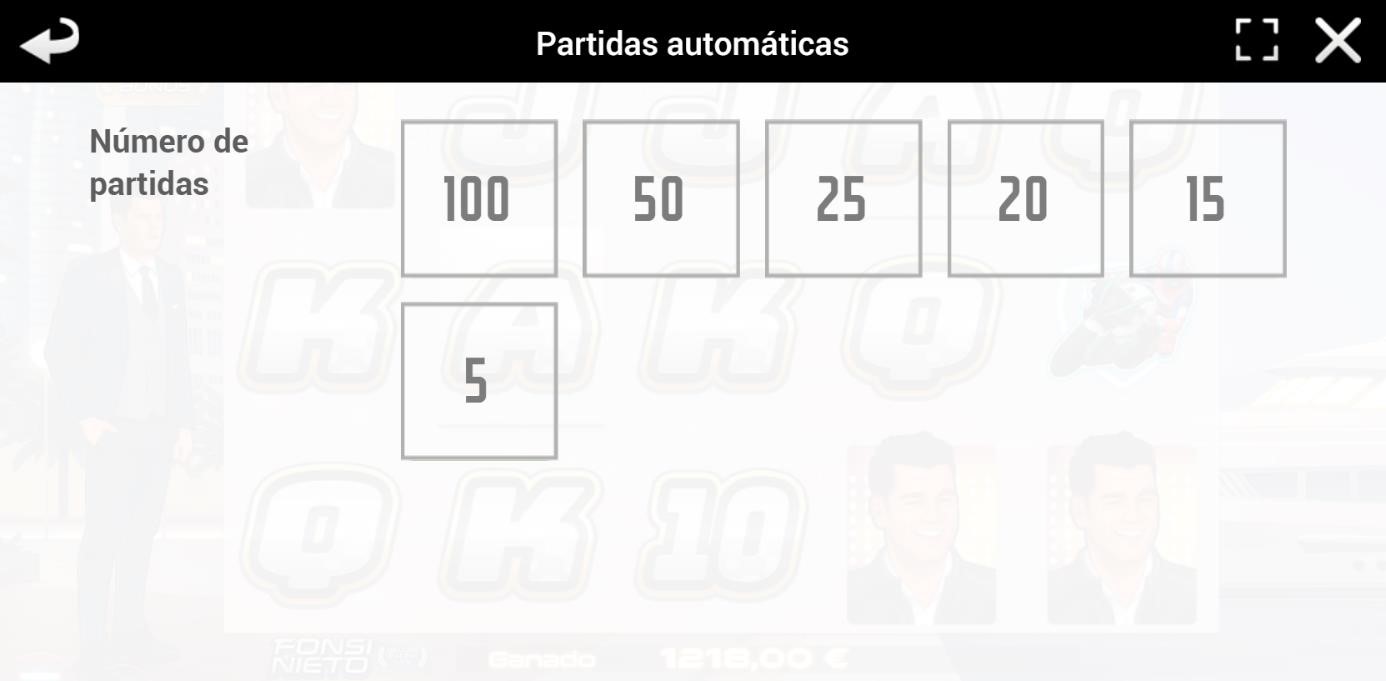Pick 25 automatic games

[843, 198]
